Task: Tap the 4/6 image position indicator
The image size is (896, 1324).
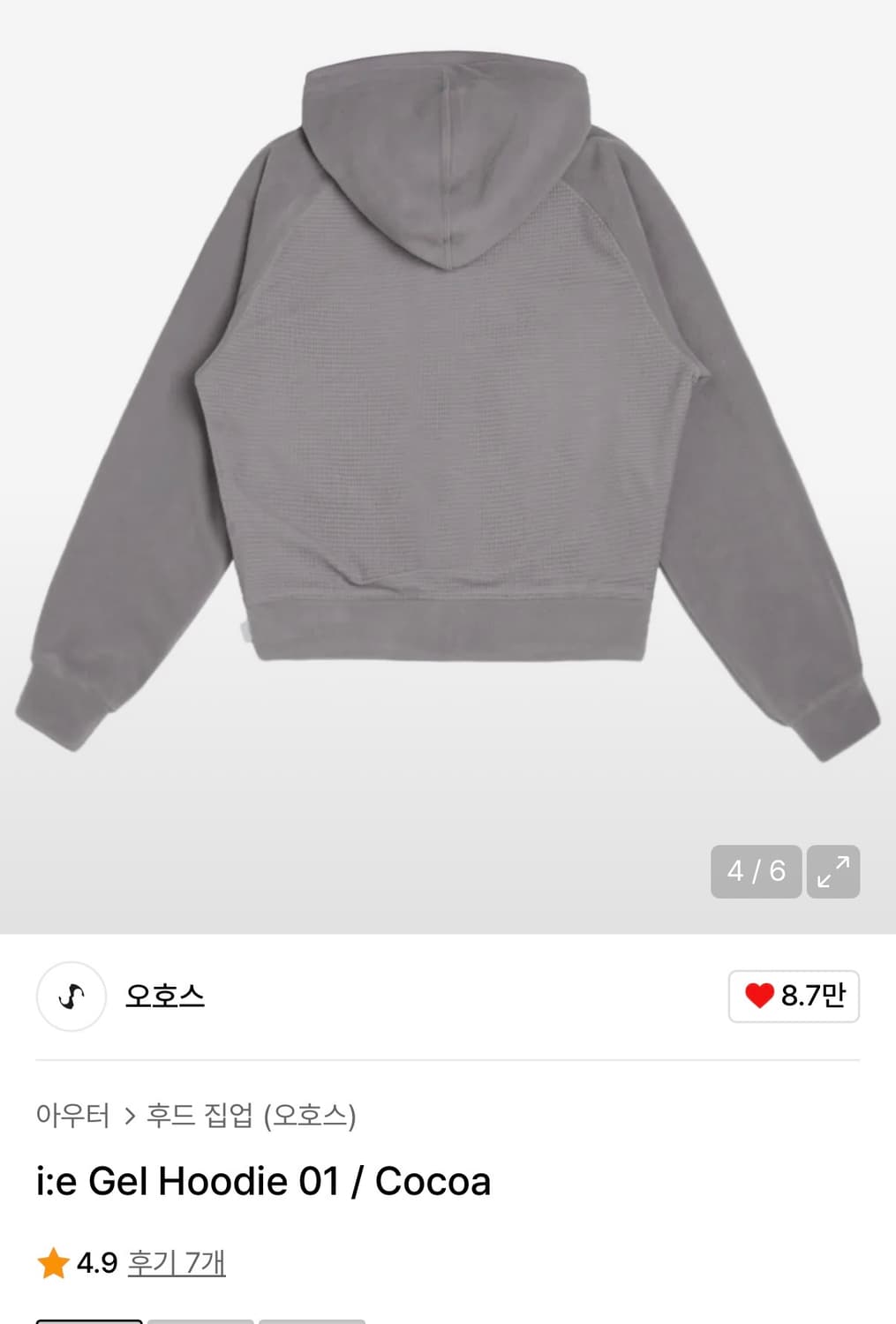Action: (757, 872)
